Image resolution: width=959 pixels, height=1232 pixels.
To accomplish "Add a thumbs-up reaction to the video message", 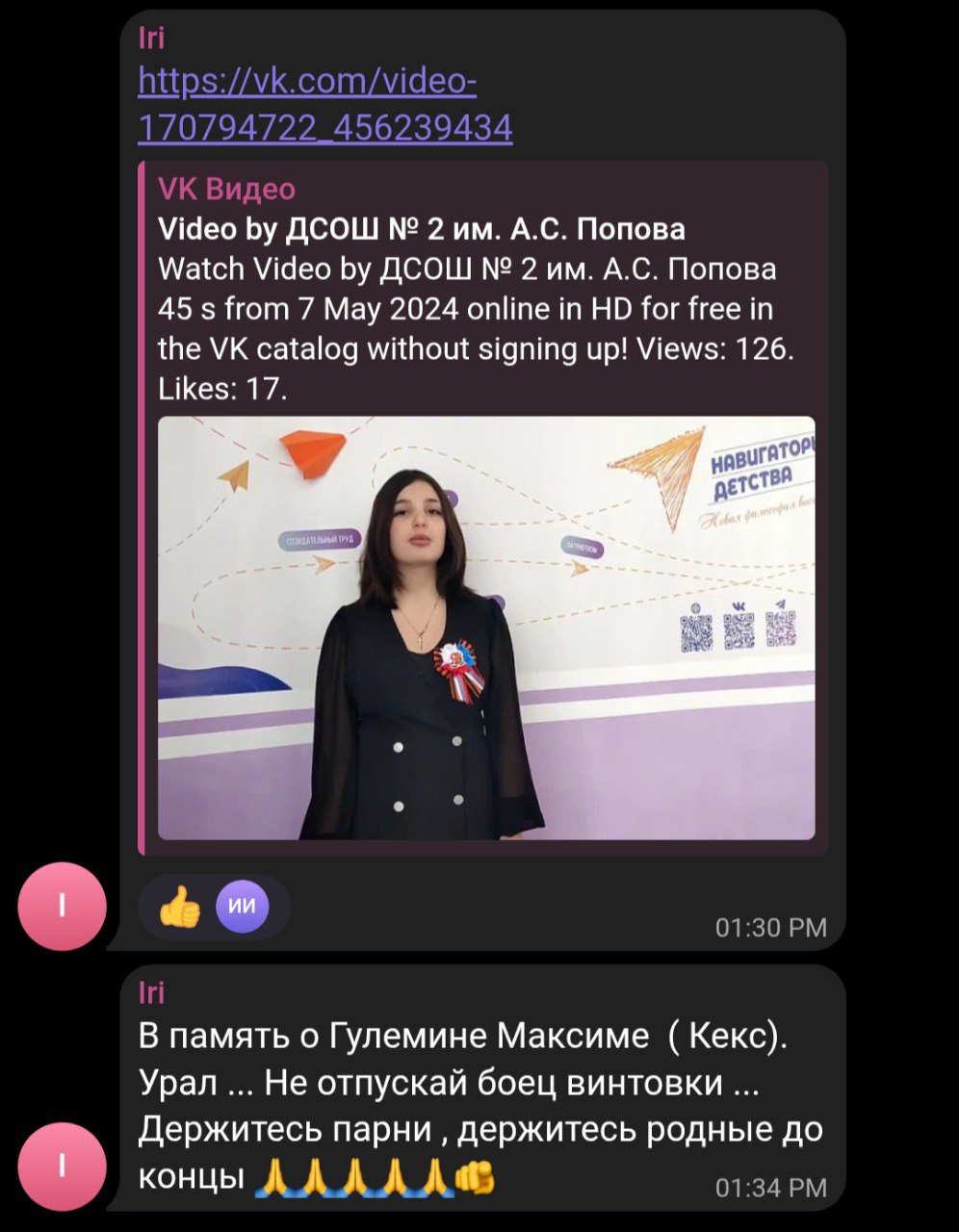I will click(x=180, y=907).
